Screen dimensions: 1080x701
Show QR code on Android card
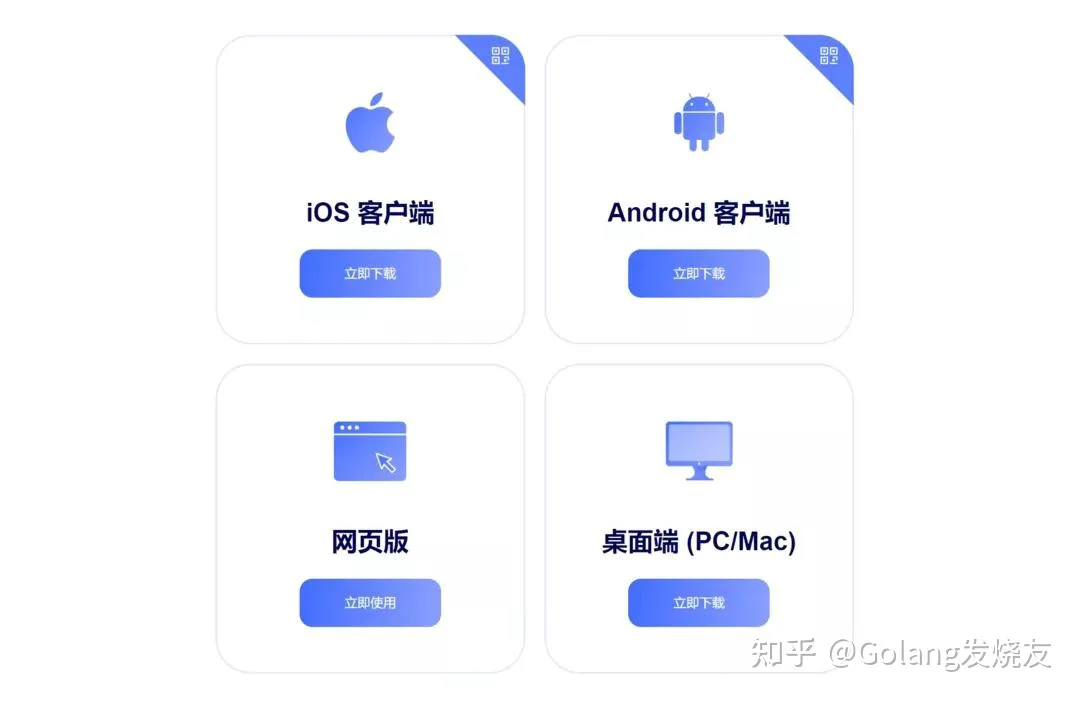828,57
